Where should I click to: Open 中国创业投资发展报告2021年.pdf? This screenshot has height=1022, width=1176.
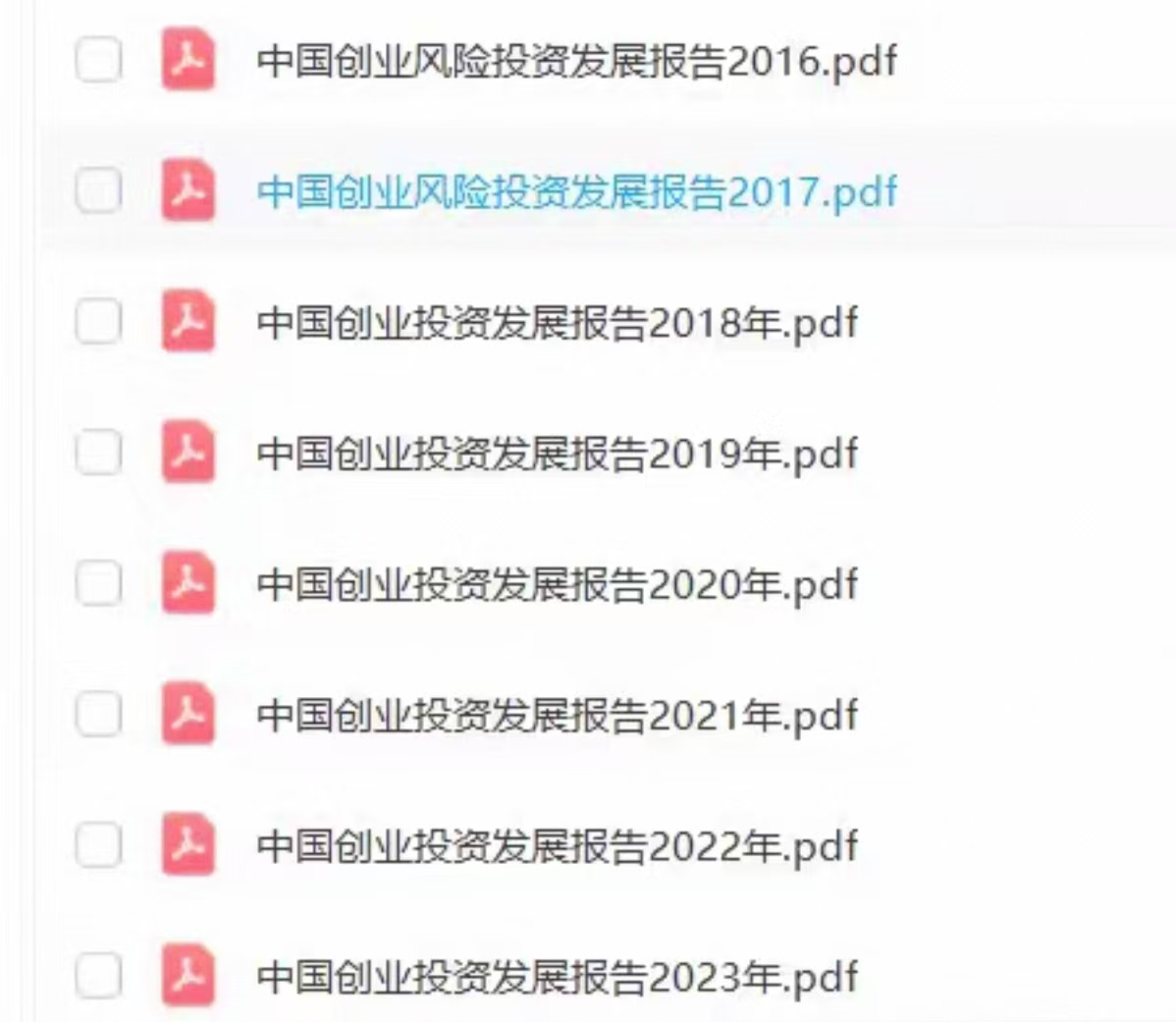click(x=556, y=716)
